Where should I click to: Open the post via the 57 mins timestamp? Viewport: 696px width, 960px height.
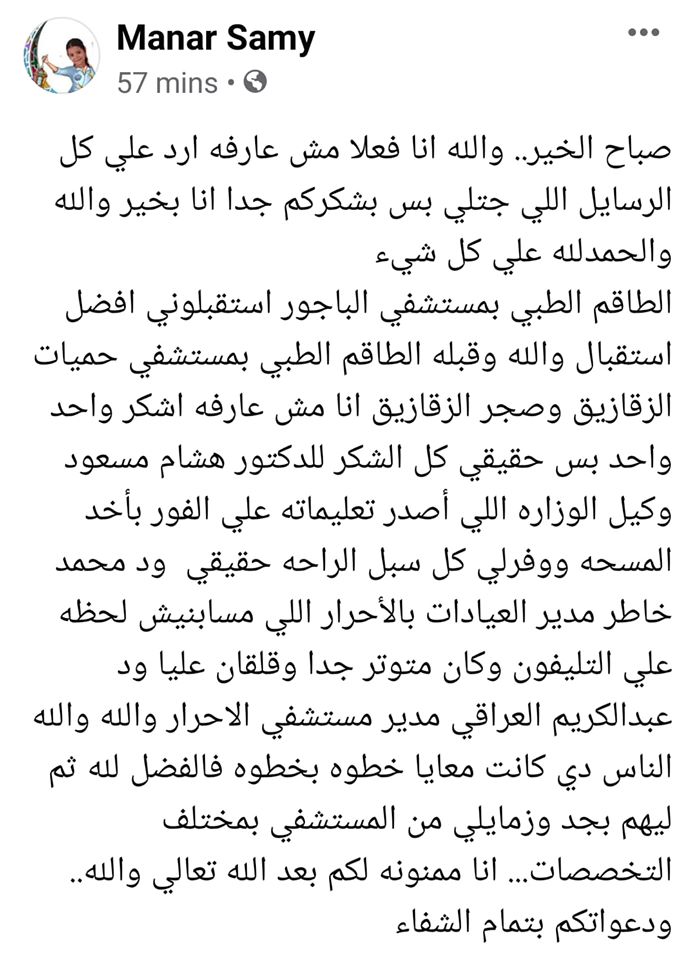coord(167,82)
